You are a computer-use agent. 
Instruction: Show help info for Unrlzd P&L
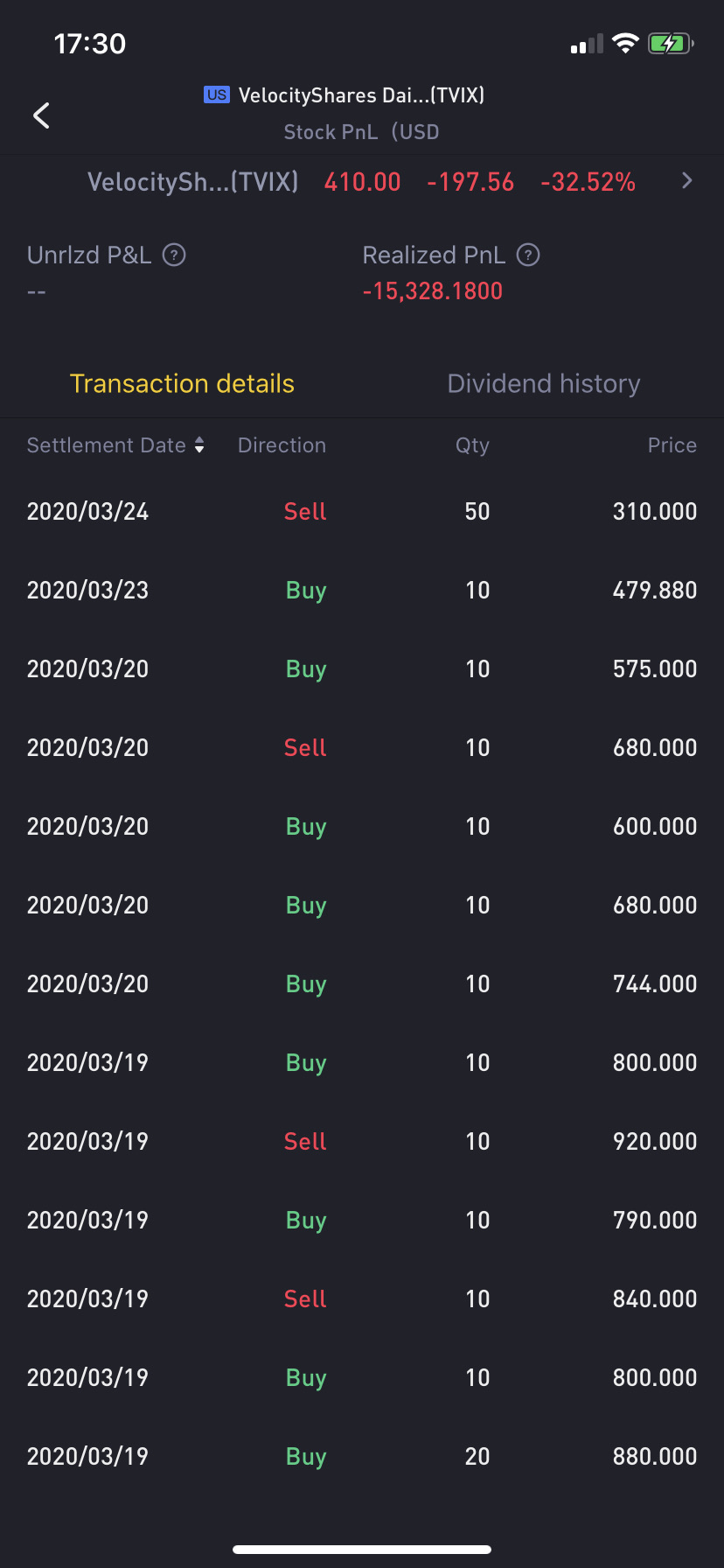tap(175, 255)
